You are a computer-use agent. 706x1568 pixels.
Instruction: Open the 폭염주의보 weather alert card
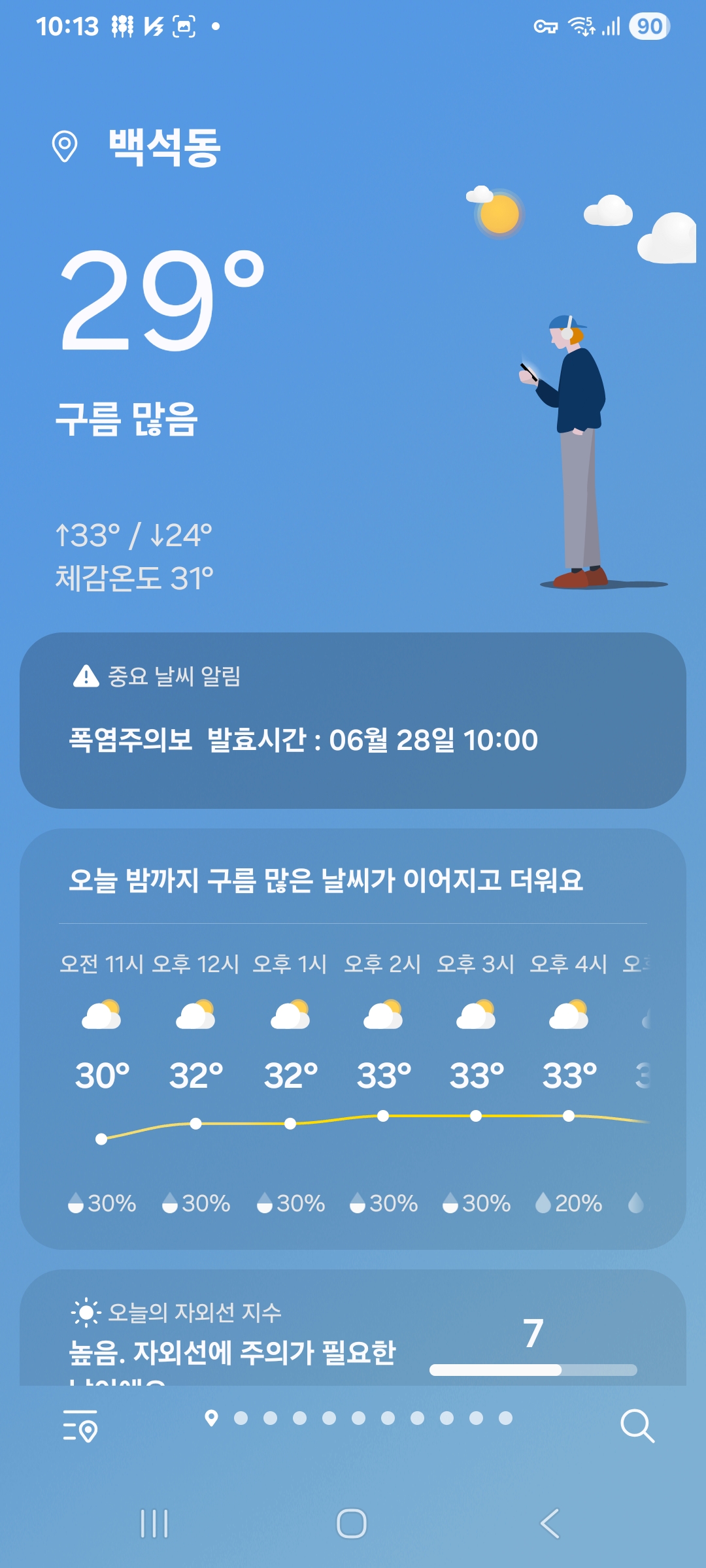pyautogui.click(x=353, y=720)
